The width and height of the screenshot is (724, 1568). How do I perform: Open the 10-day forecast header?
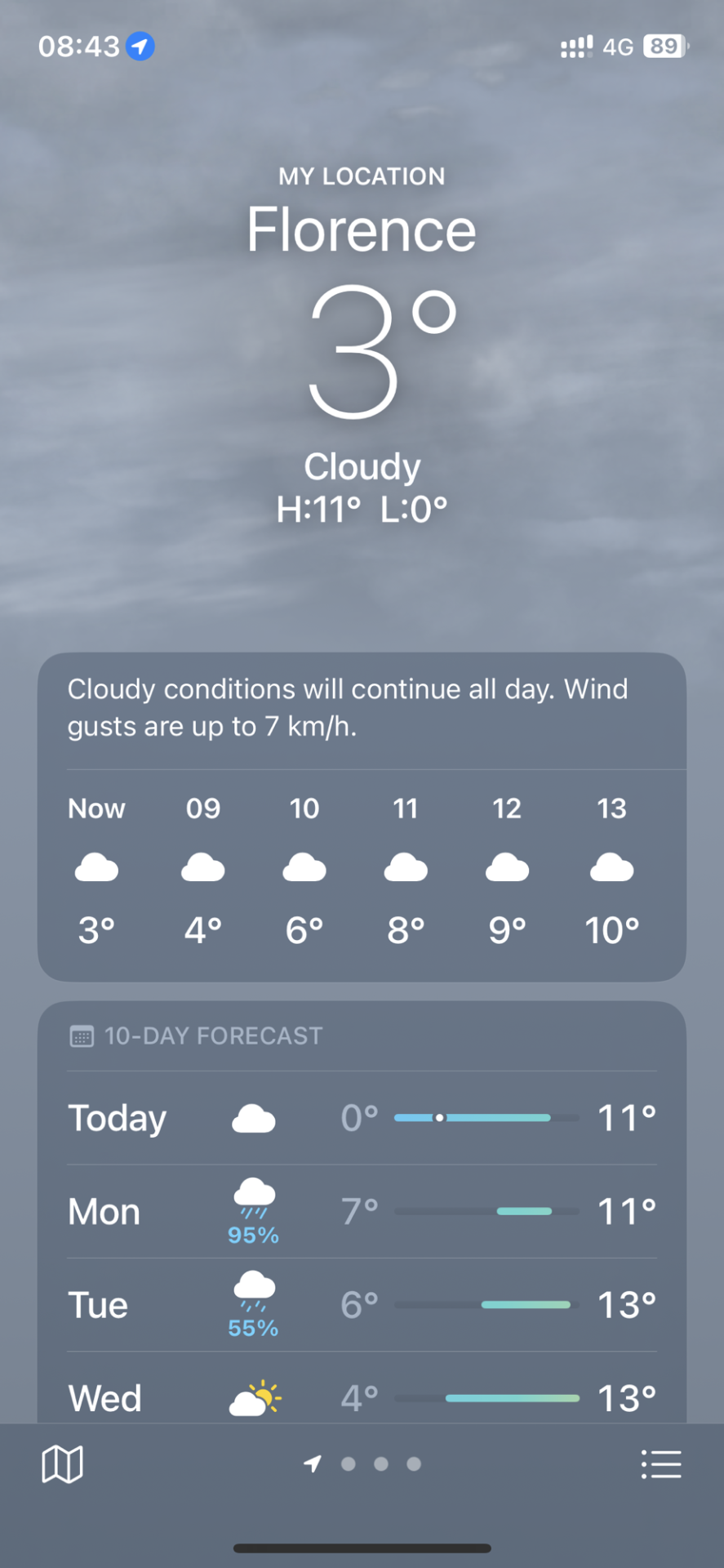(x=213, y=1036)
